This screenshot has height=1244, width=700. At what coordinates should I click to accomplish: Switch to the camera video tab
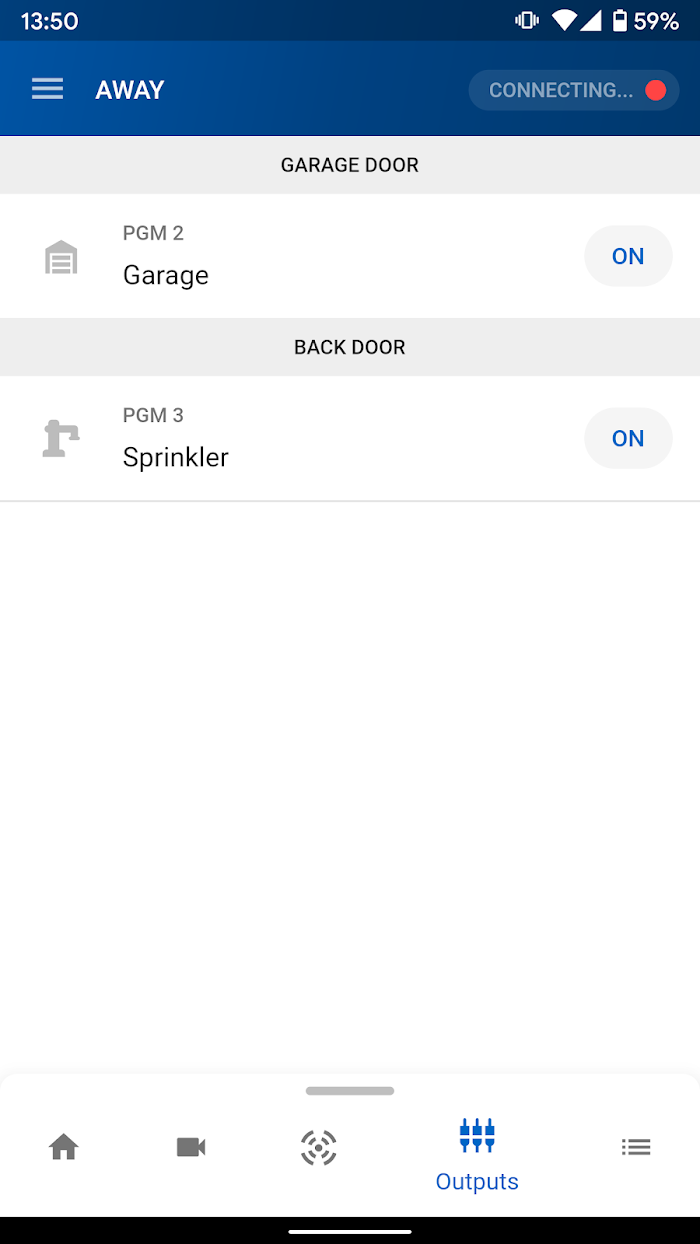point(191,1147)
